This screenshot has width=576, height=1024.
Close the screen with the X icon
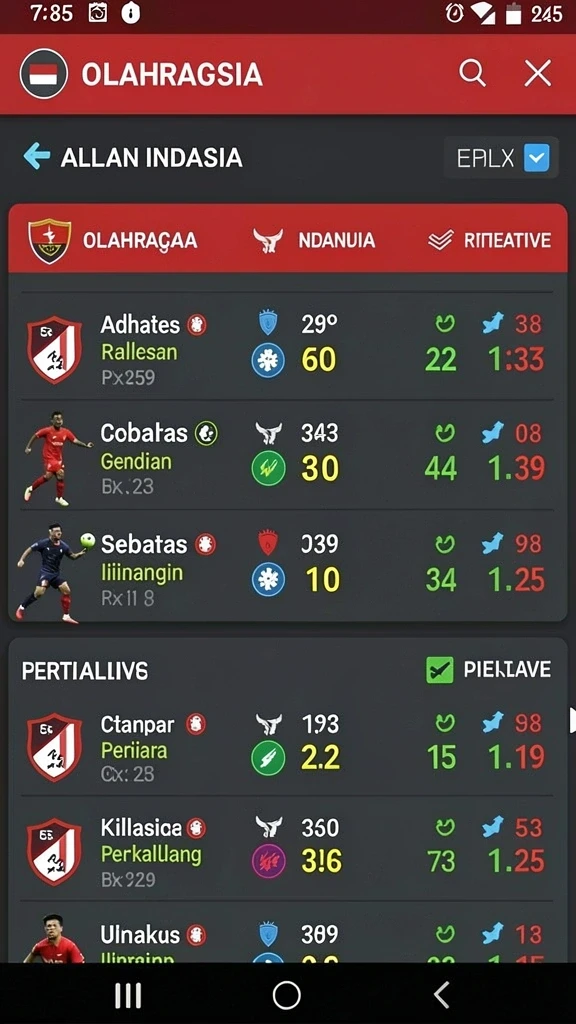tap(537, 73)
